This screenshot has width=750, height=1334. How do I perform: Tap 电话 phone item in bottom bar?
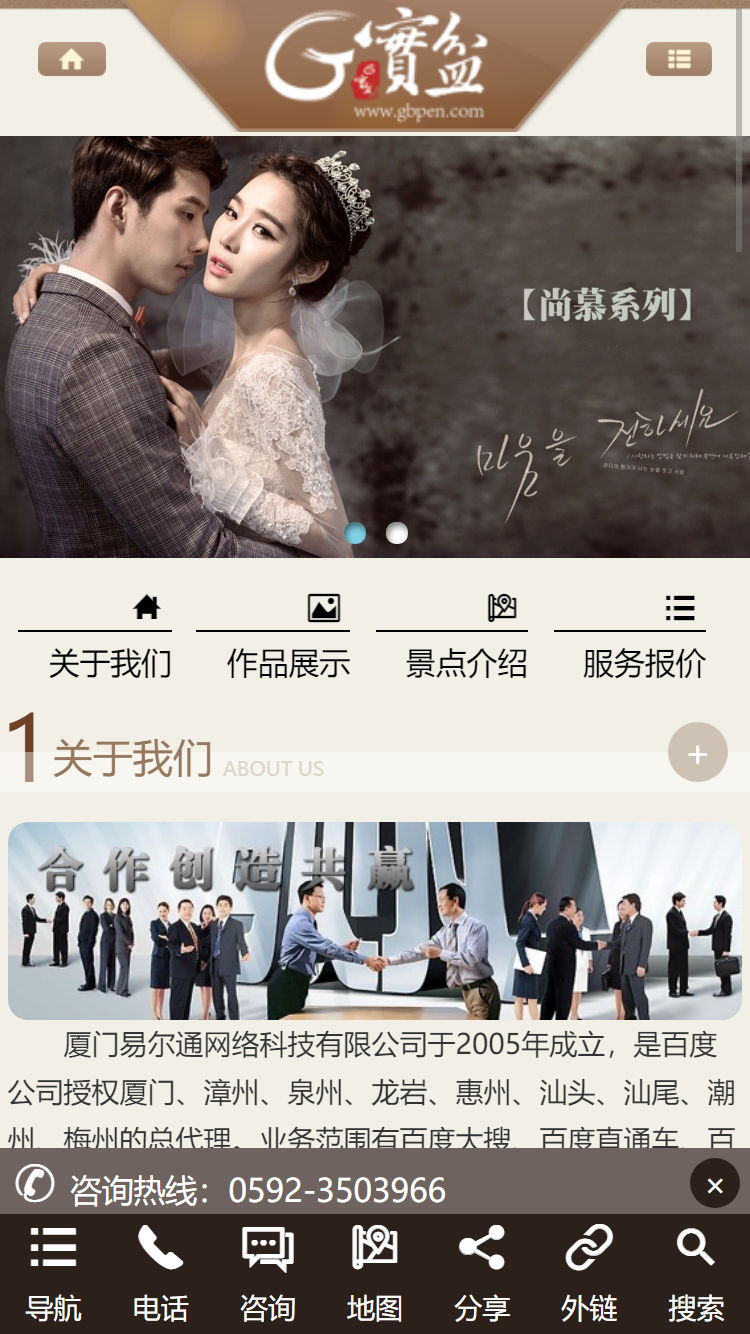pyautogui.click(x=160, y=1272)
